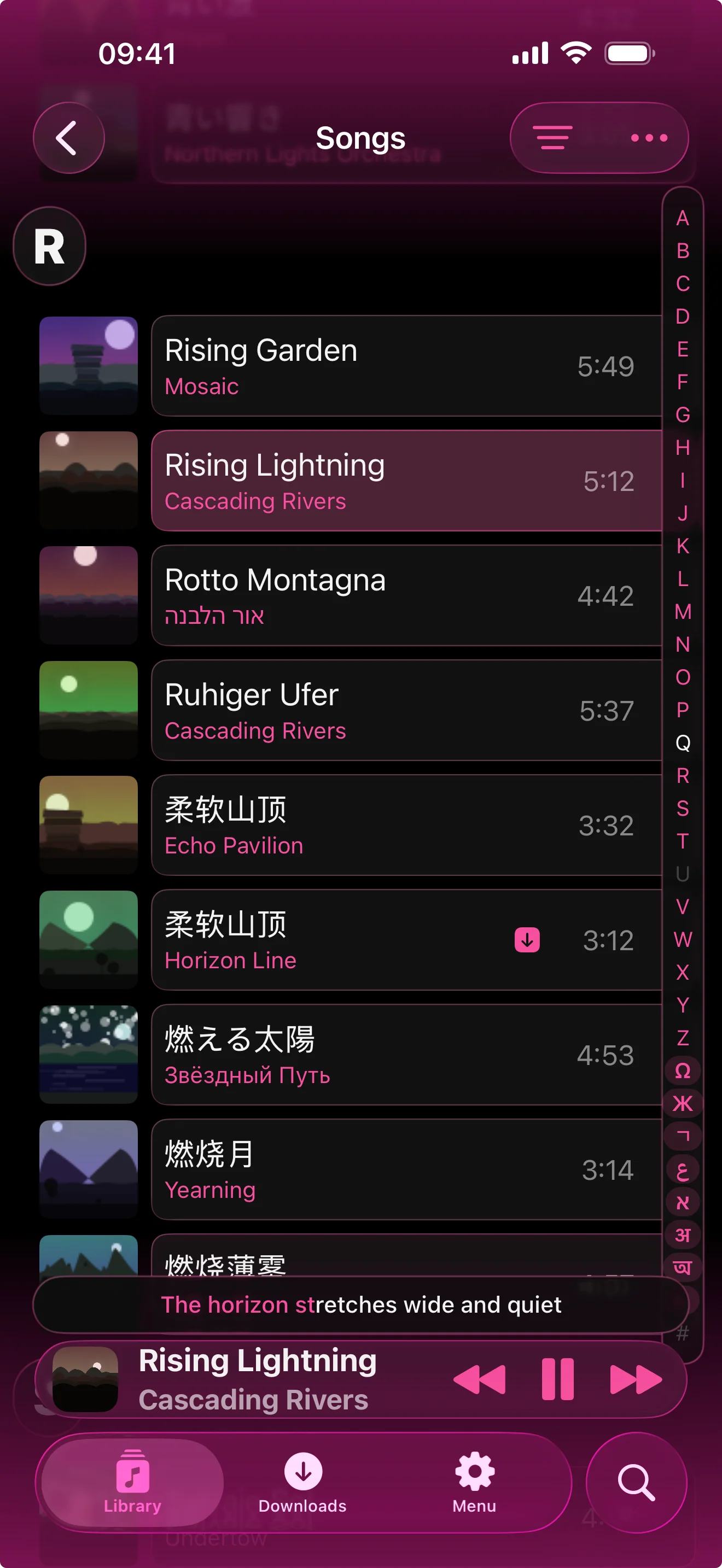Jump to letter M in the index

(683, 612)
